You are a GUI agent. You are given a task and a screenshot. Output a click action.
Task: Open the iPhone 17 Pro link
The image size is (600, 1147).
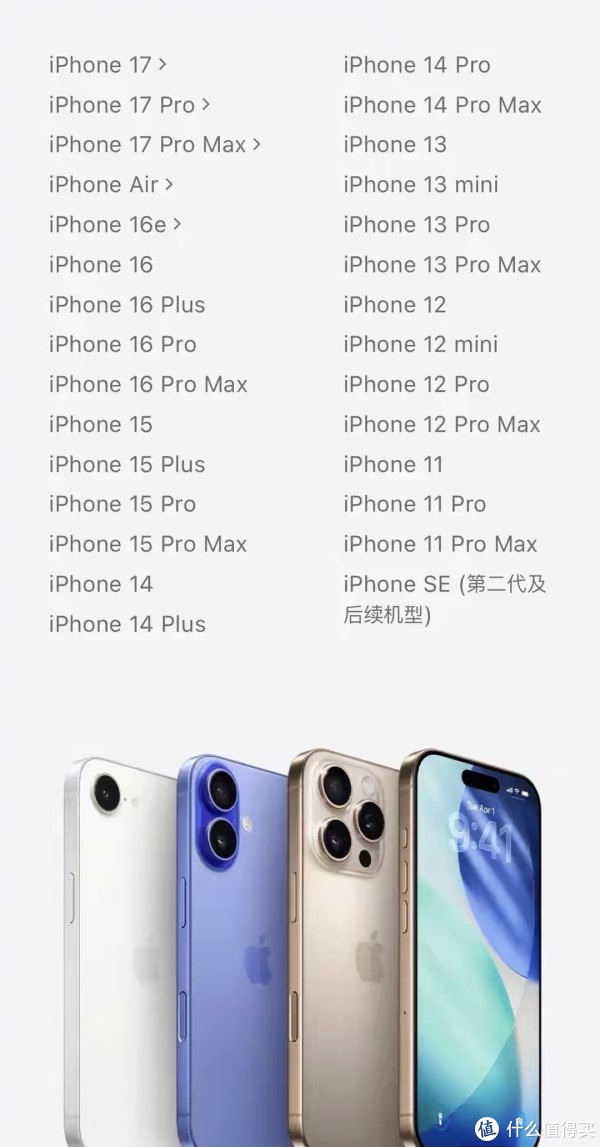point(129,105)
